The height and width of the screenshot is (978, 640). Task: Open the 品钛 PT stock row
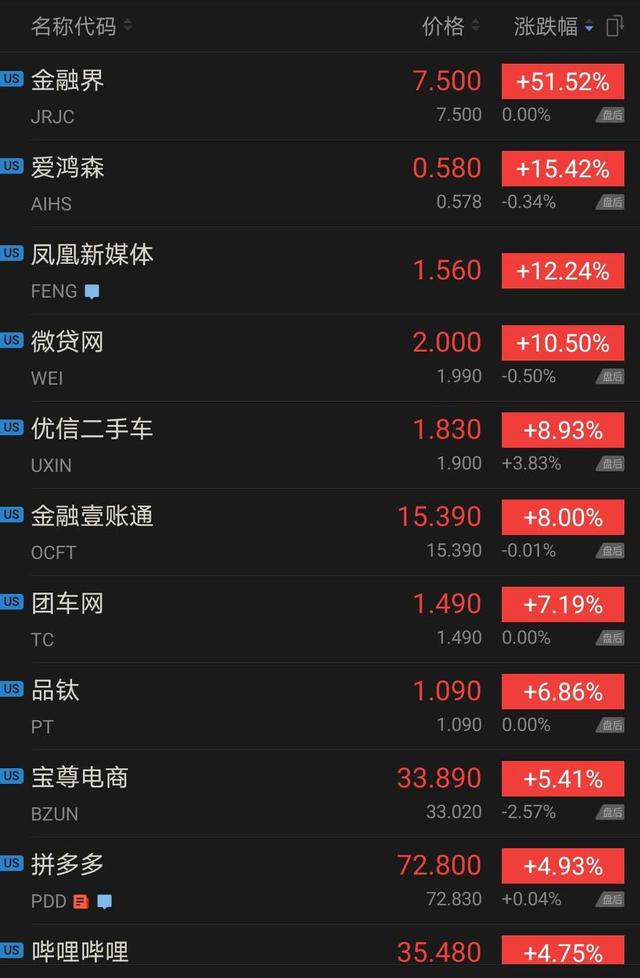320,707
